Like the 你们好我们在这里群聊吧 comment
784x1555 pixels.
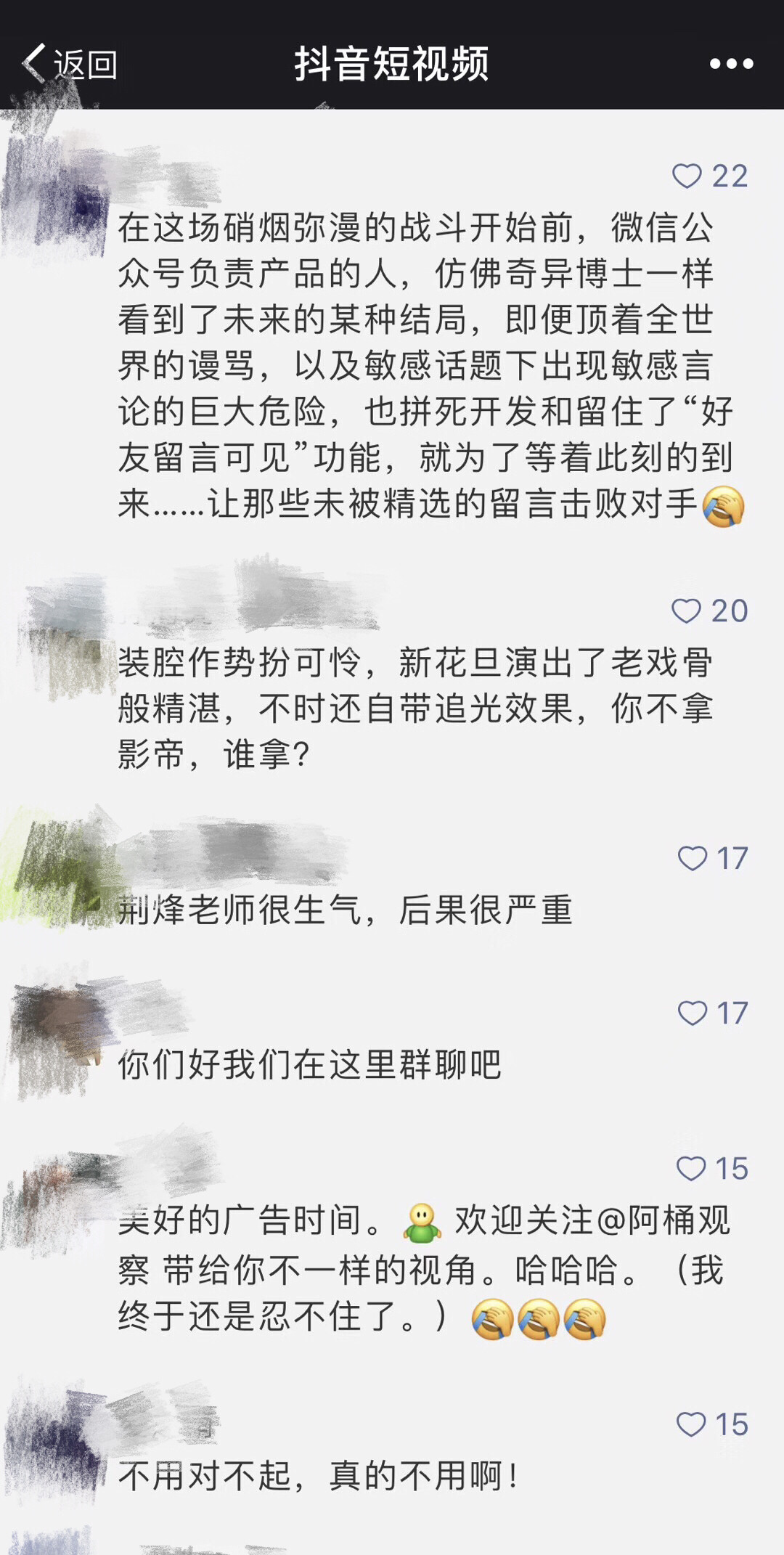(x=692, y=1013)
